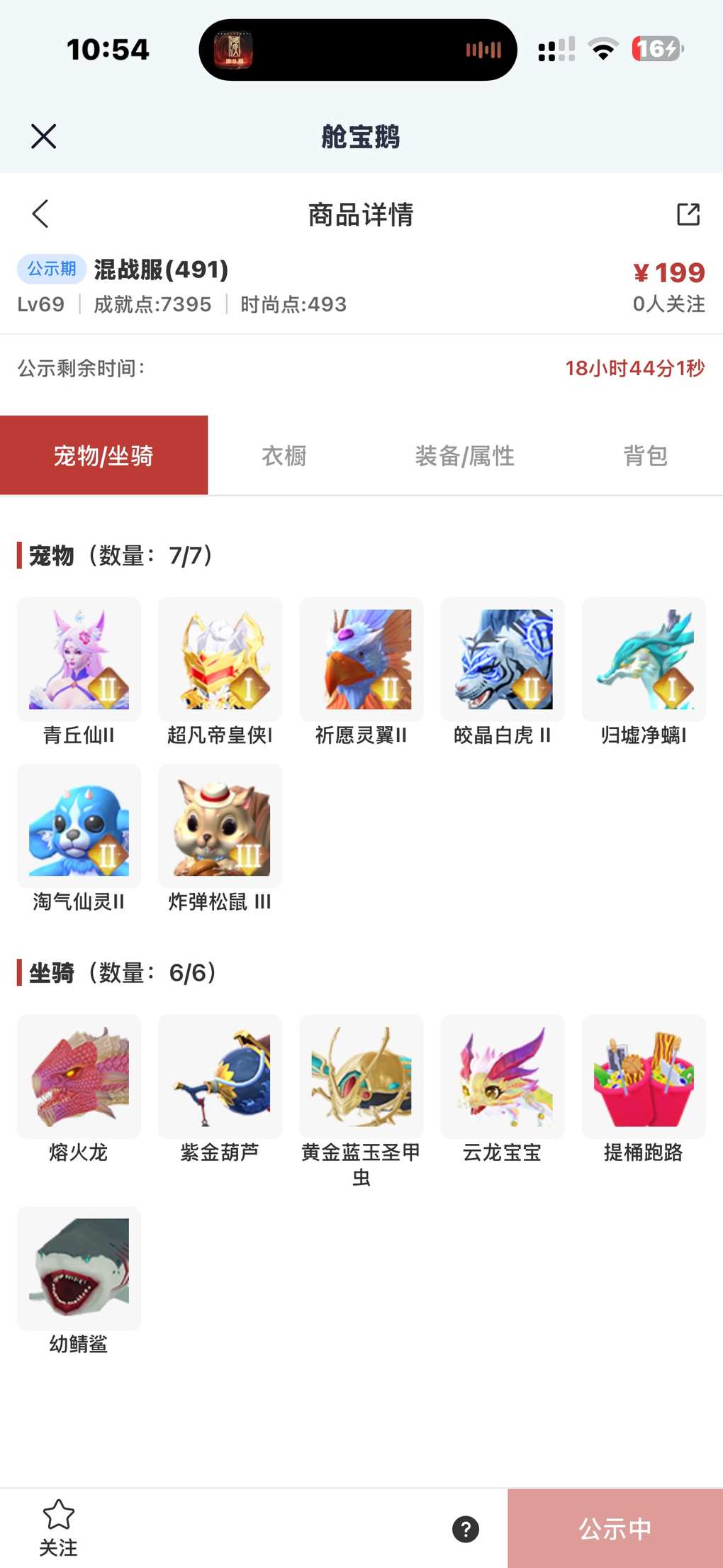View the 炸弹松鼠 III pet
The image size is (723, 1568).
coord(220,826)
